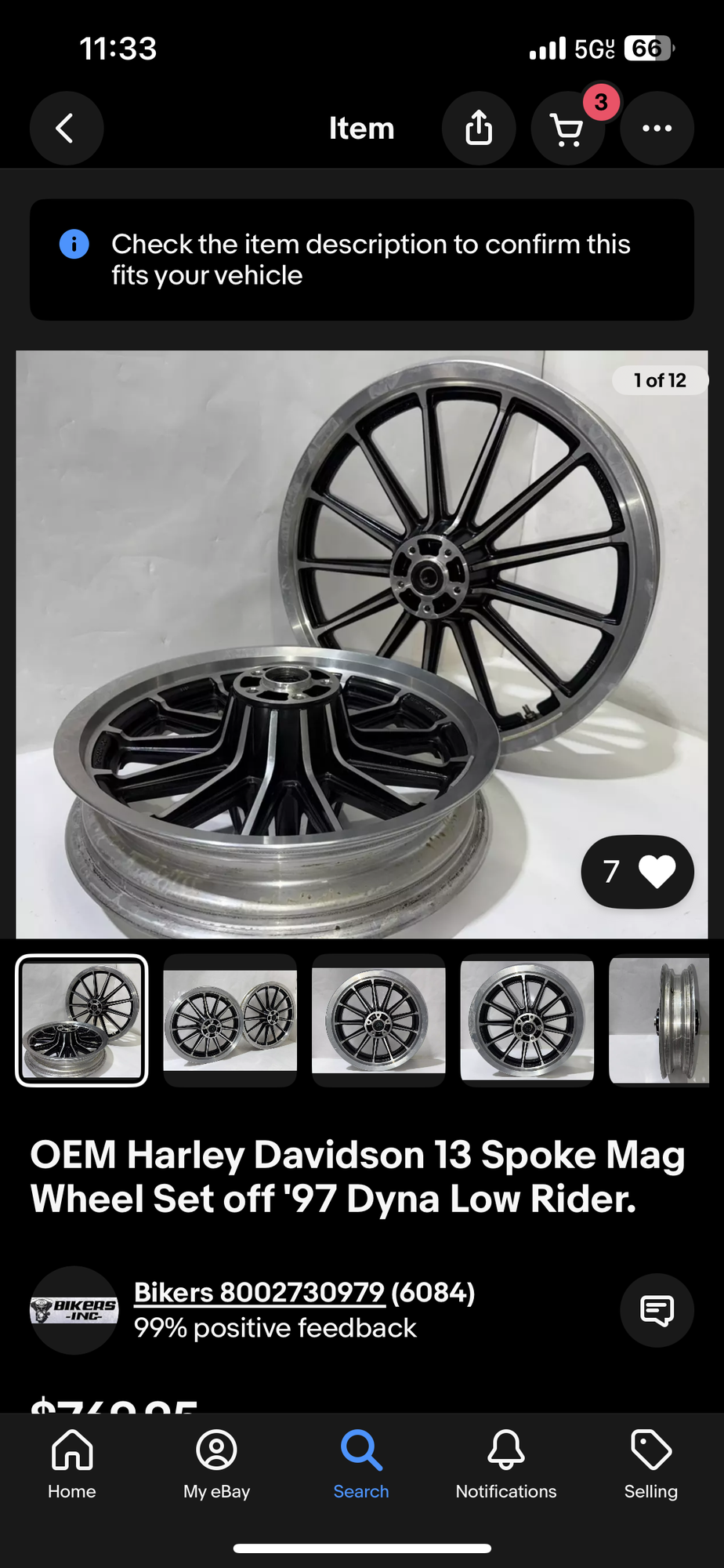Select the second thumbnail showing two wheels

click(x=230, y=1020)
